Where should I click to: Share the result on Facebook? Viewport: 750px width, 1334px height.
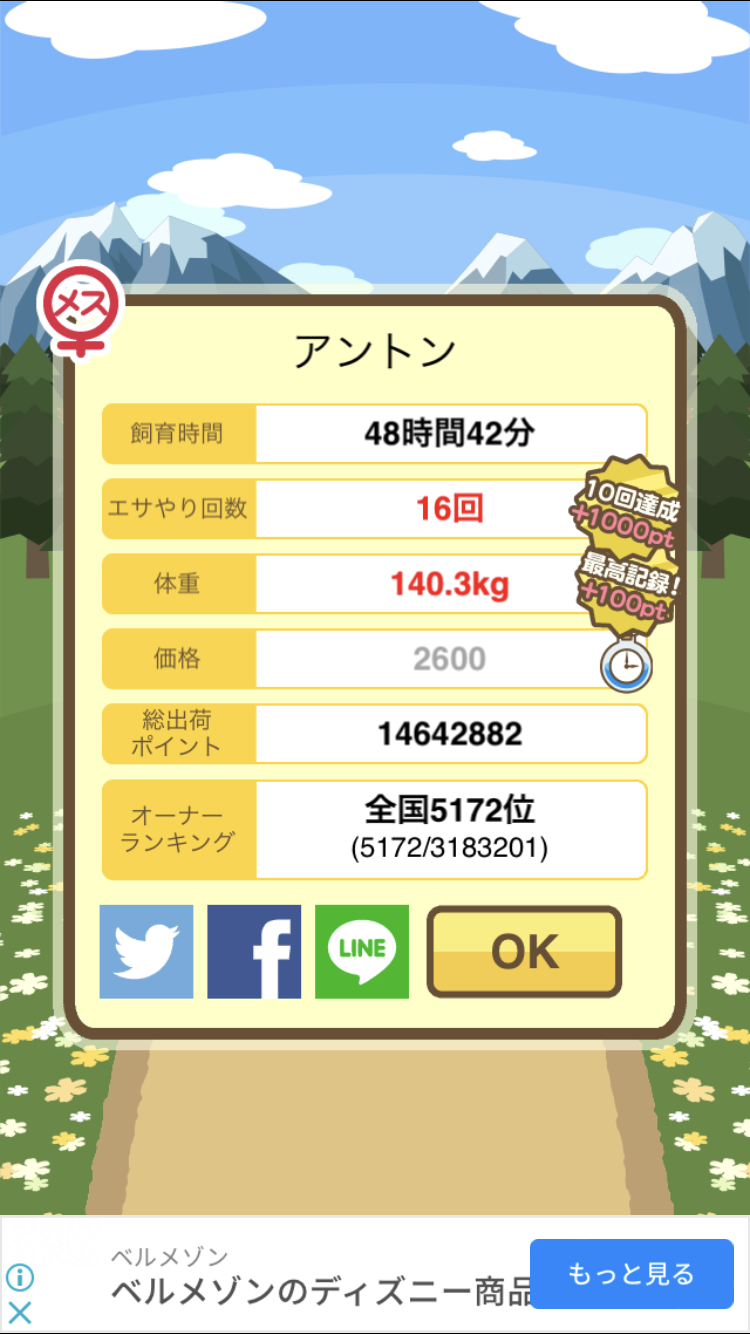254,951
